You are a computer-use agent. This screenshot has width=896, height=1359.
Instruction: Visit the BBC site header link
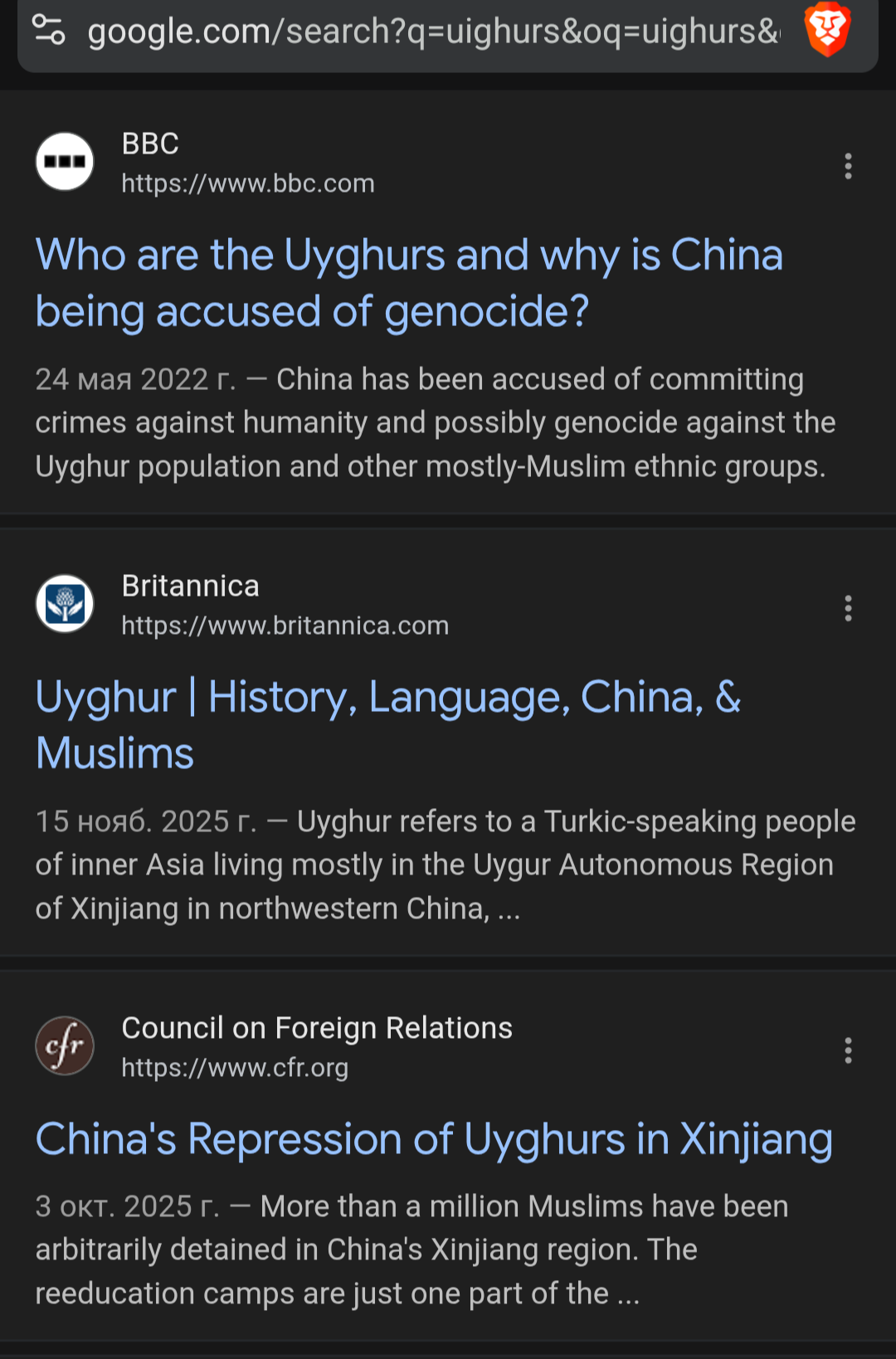pyautogui.click(x=247, y=163)
